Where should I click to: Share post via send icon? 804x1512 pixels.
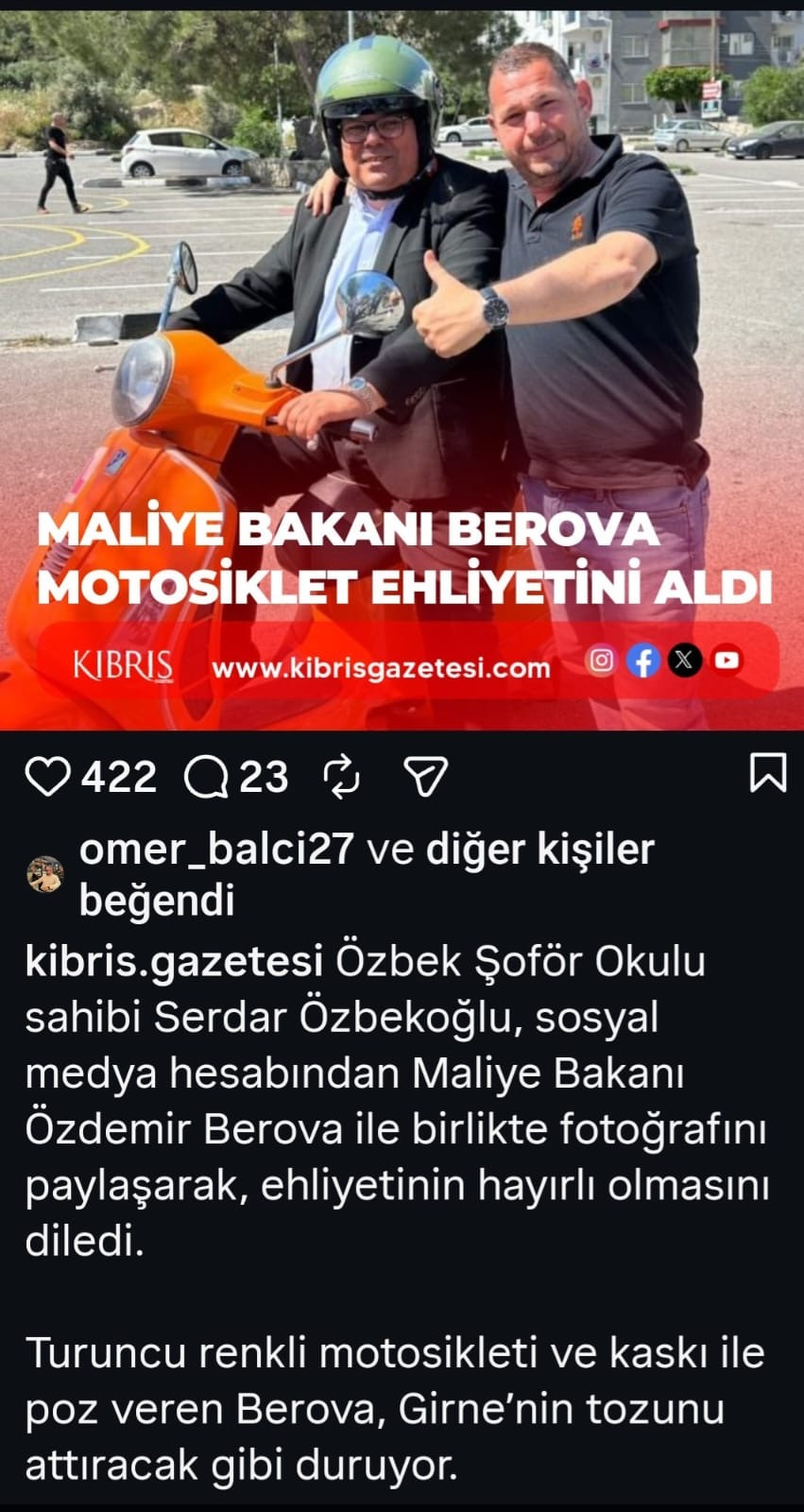[425, 777]
